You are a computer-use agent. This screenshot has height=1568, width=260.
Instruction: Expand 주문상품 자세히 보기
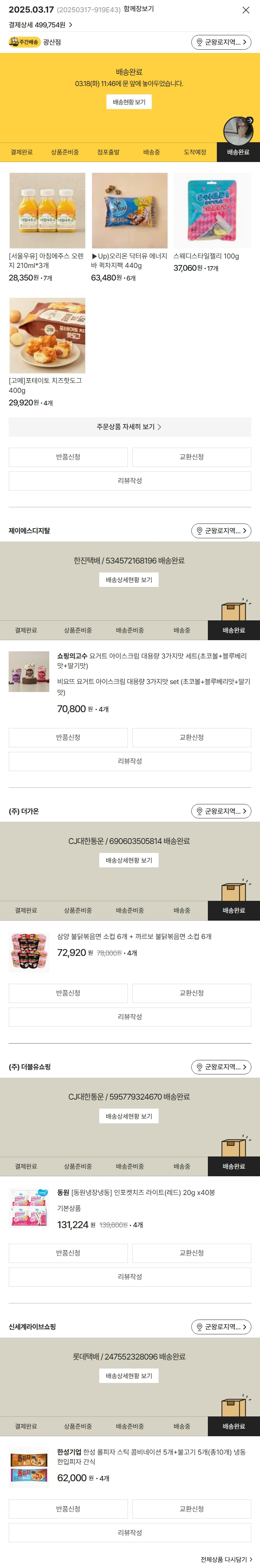pos(129,427)
